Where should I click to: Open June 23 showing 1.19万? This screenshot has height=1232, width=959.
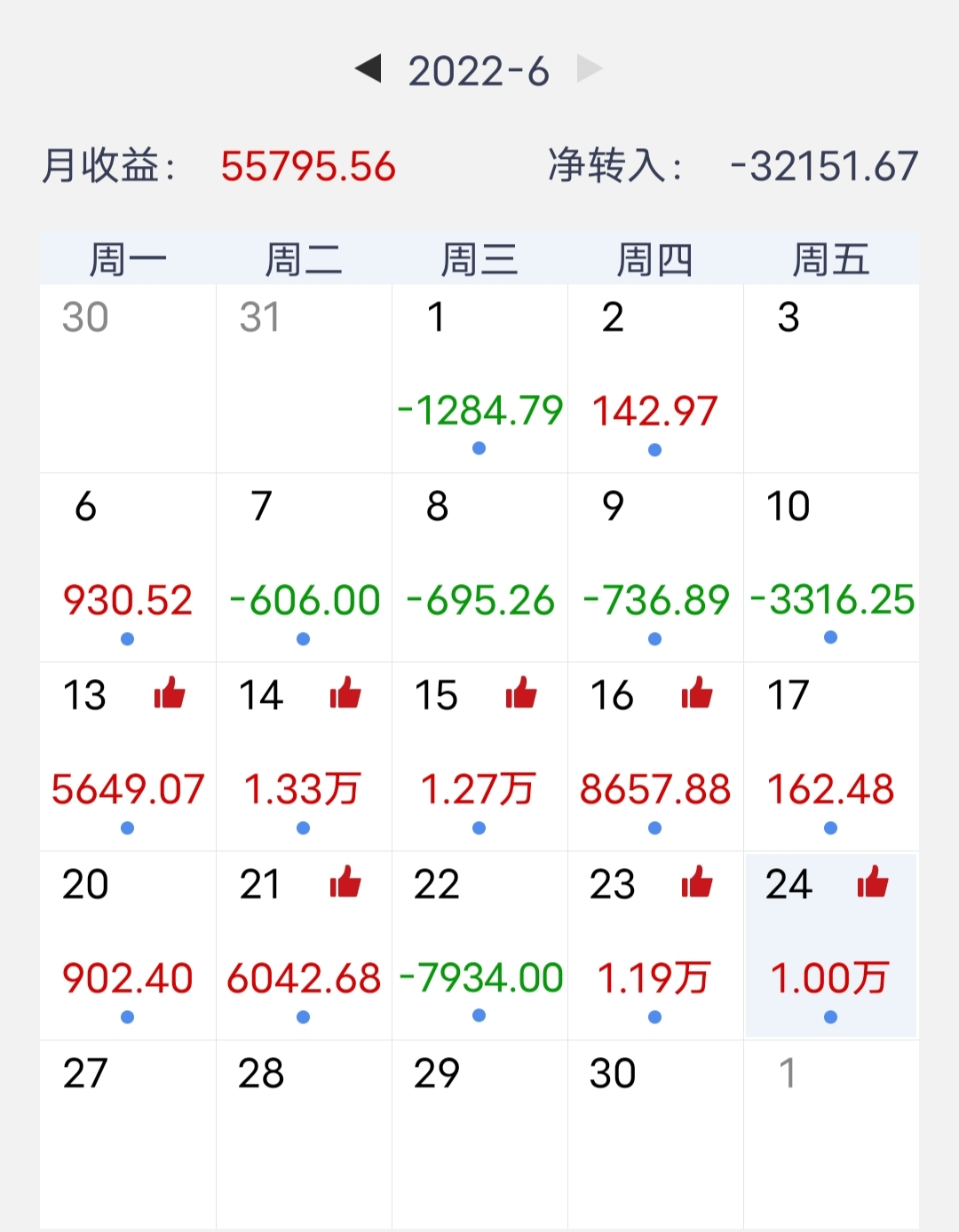655,947
